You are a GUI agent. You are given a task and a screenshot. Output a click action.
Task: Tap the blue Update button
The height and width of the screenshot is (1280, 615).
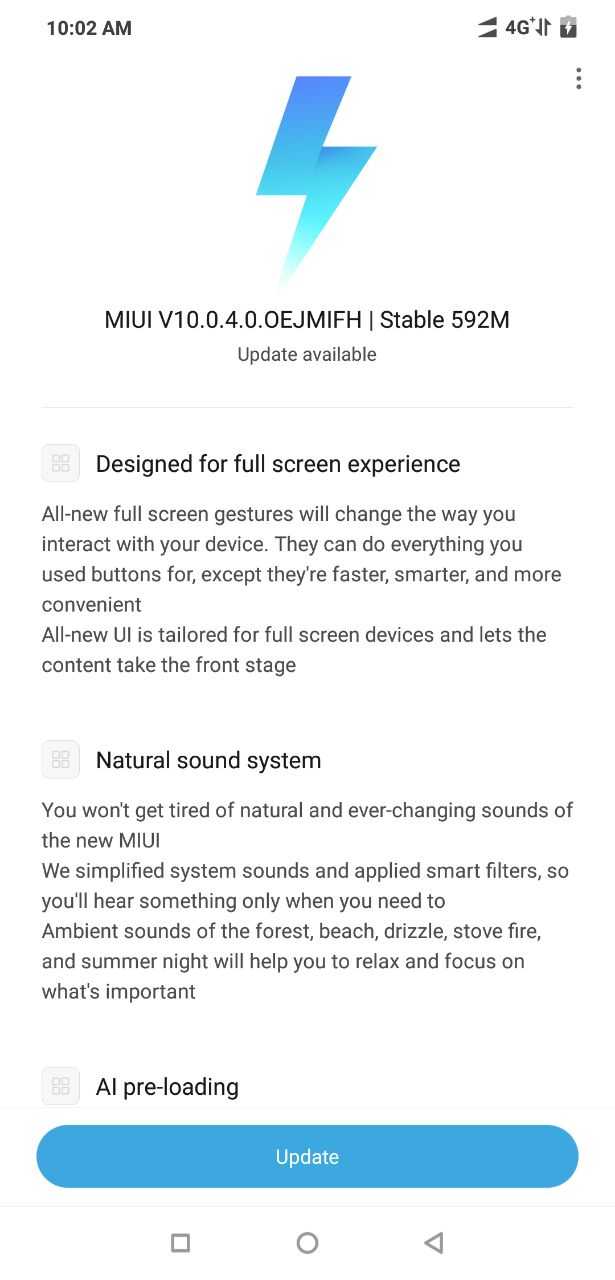coord(307,1156)
